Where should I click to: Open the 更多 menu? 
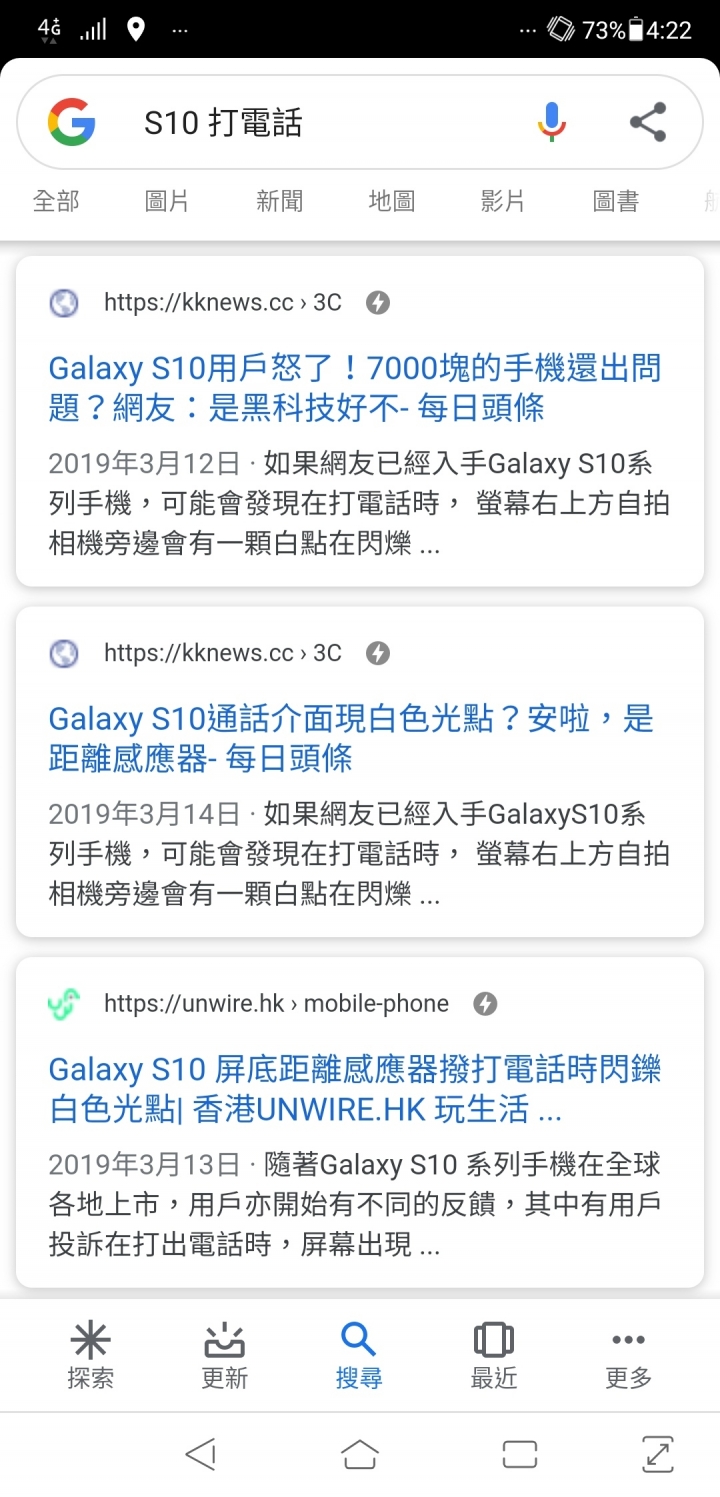click(x=628, y=1355)
